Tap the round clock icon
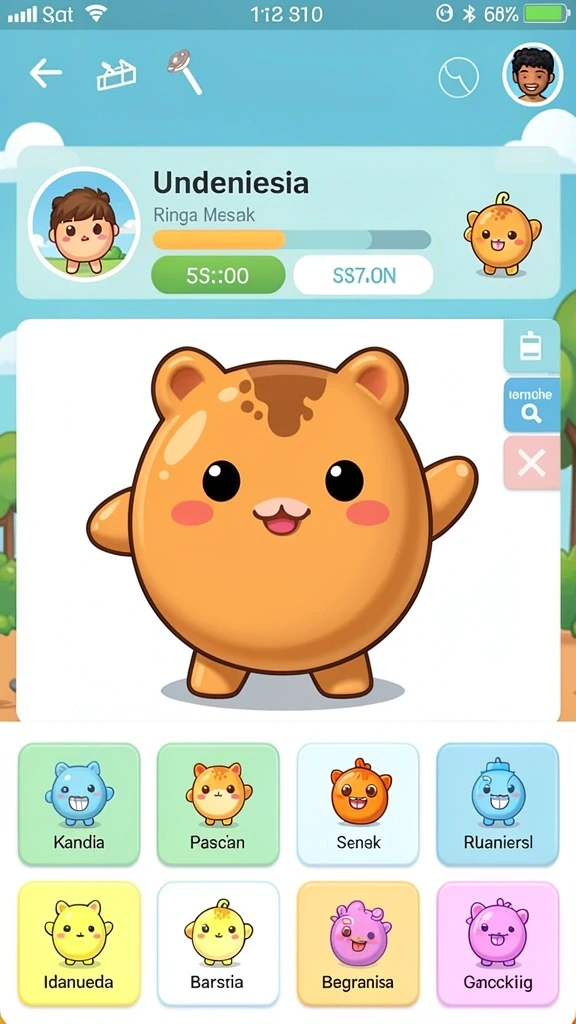 pyautogui.click(x=458, y=78)
